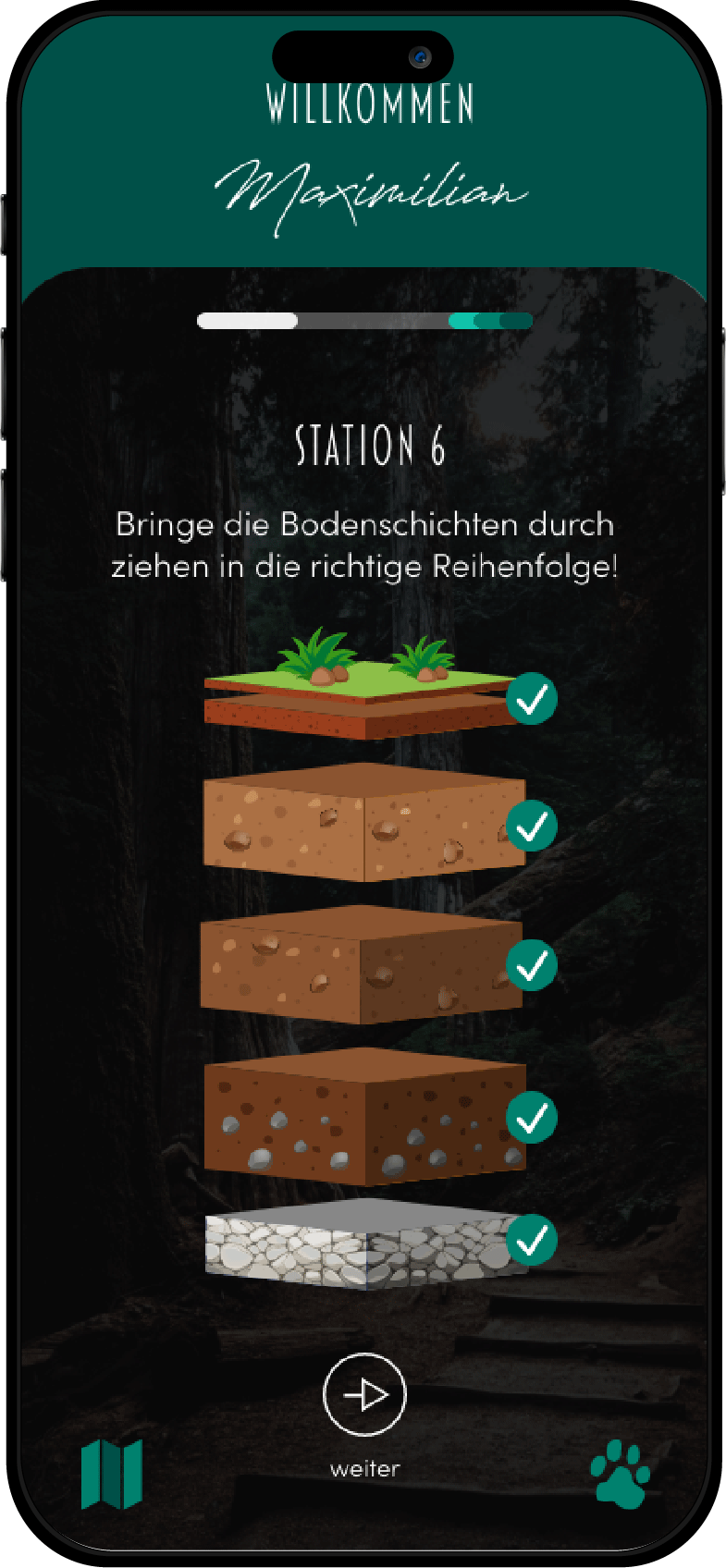This screenshot has height=1568, width=726.
Task: Open the paw print icon
Action: [x=621, y=1474]
